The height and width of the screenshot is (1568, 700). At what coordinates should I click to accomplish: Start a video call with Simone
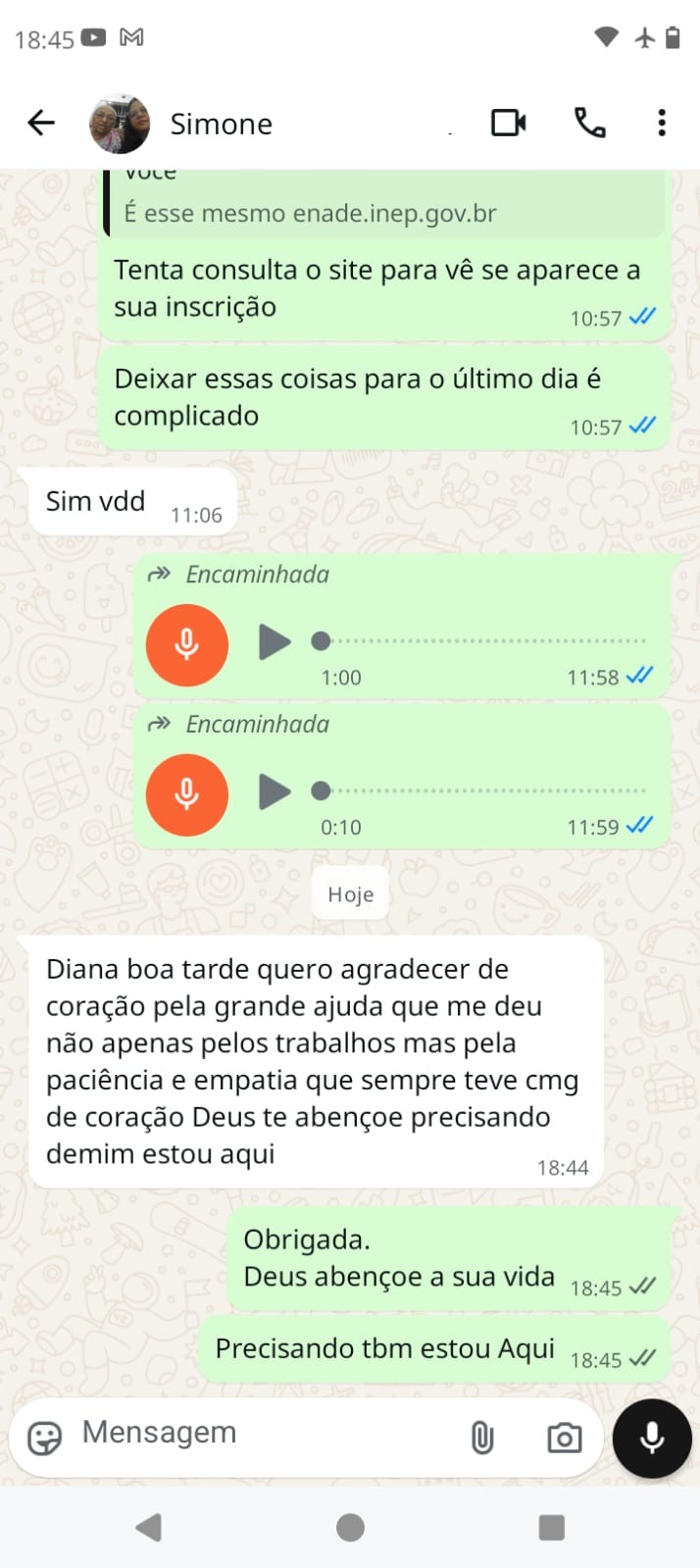(x=508, y=123)
